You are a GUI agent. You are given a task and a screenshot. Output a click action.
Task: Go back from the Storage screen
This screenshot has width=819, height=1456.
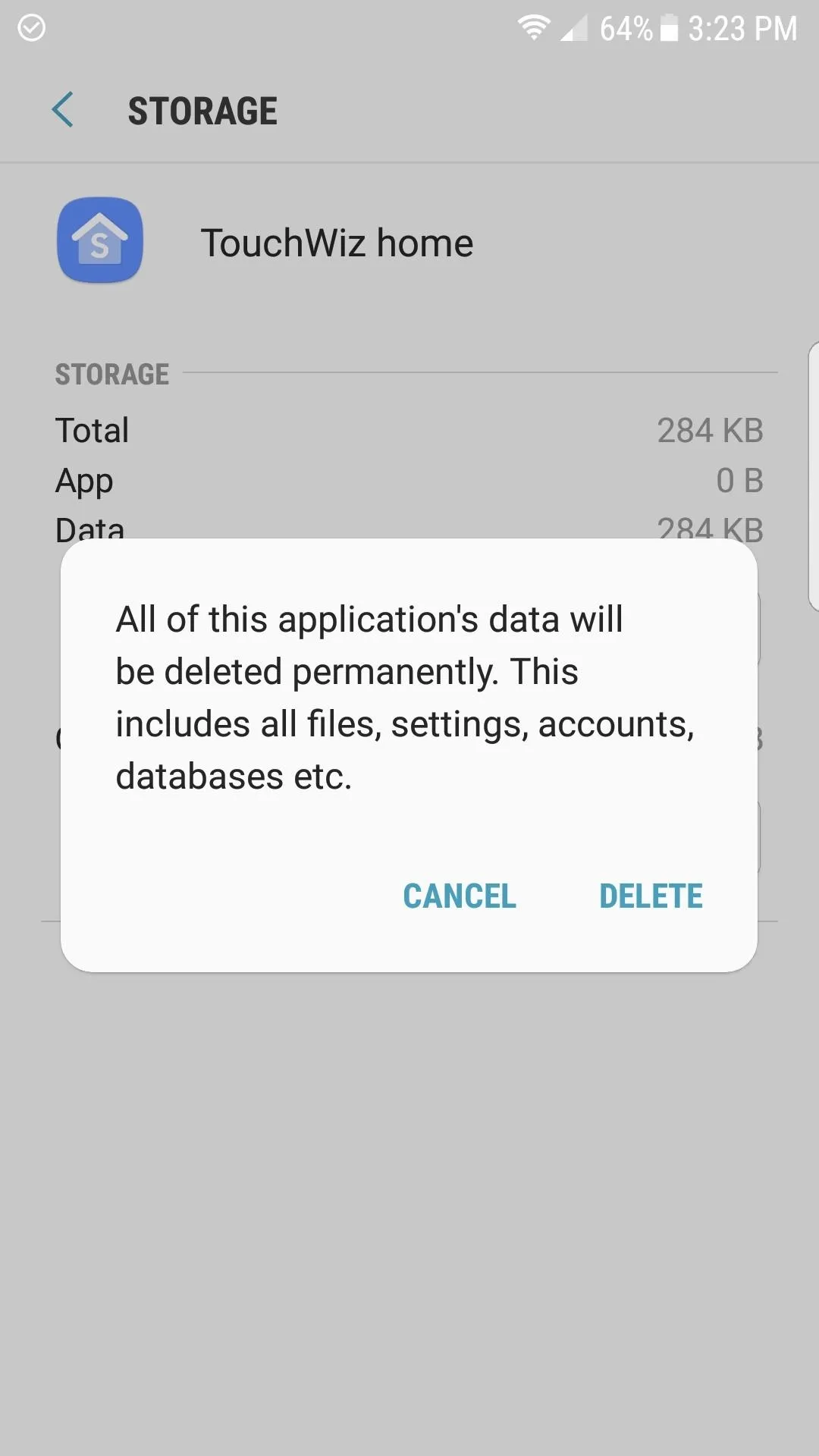point(62,110)
